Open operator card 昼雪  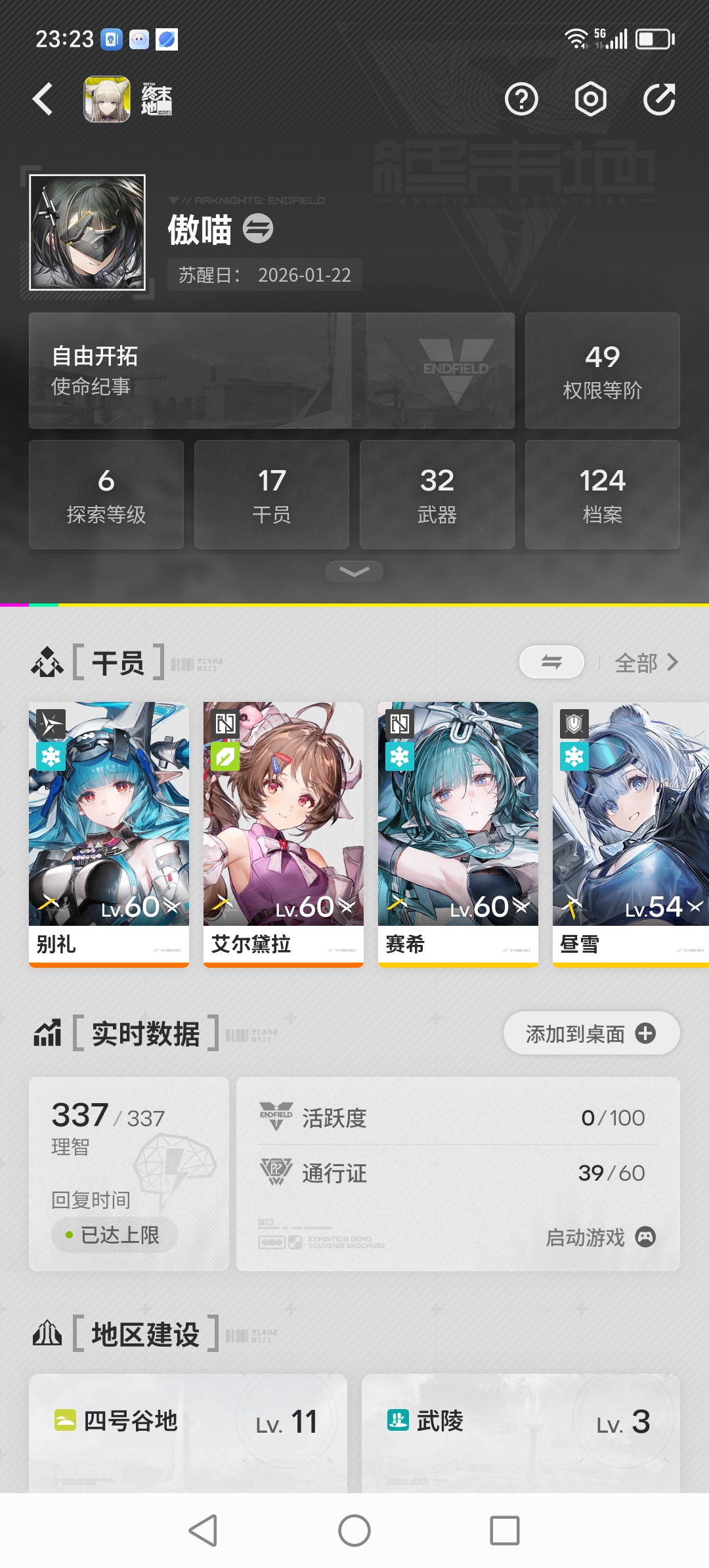click(631, 834)
